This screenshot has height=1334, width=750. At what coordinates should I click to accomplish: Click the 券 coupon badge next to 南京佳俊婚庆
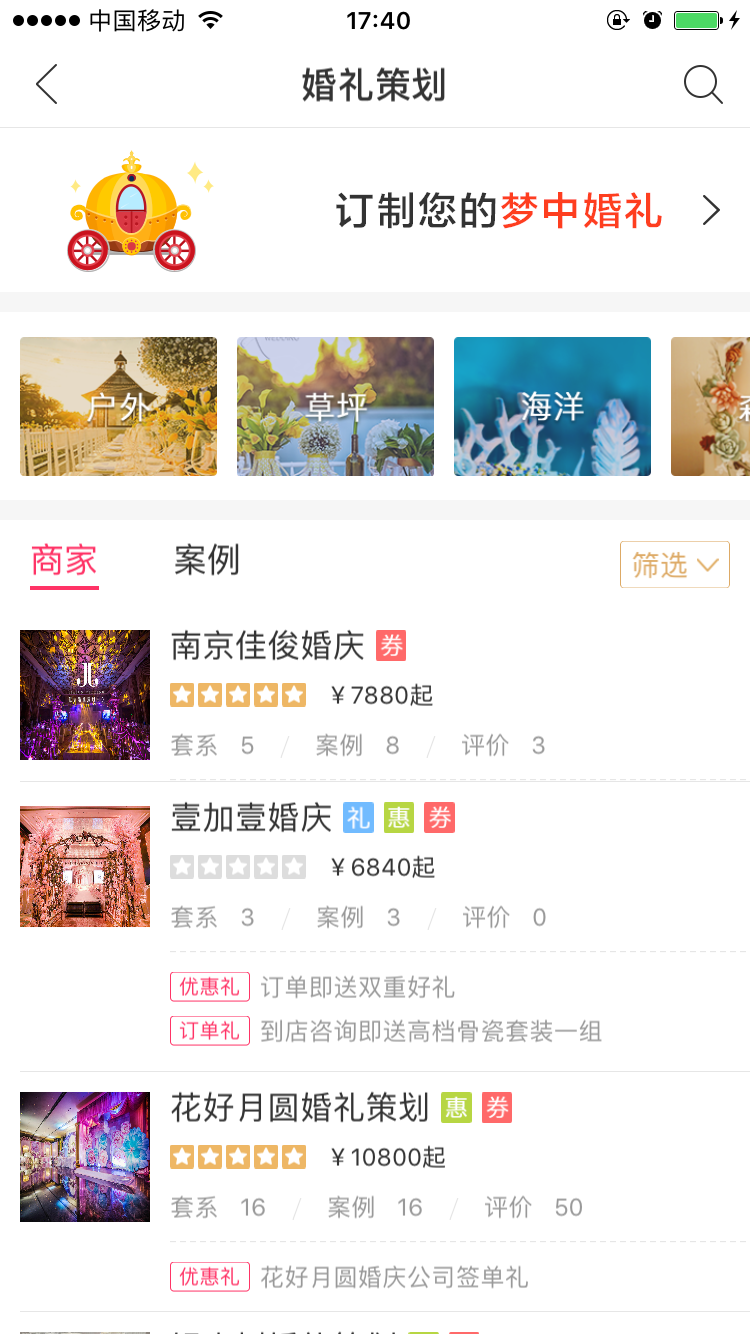coord(391,646)
